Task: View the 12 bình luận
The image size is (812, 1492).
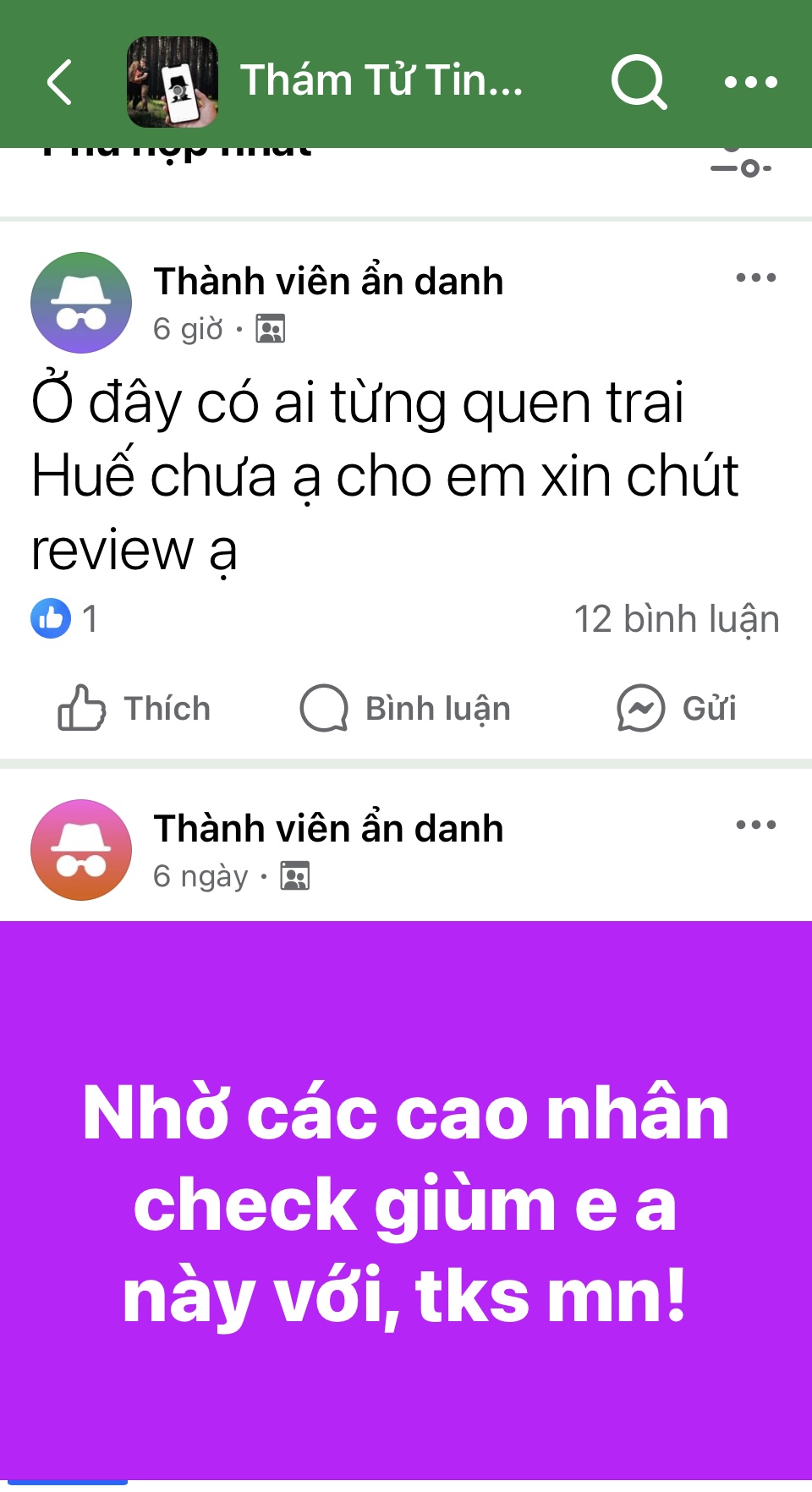Action: pyautogui.click(x=676, y=619)
